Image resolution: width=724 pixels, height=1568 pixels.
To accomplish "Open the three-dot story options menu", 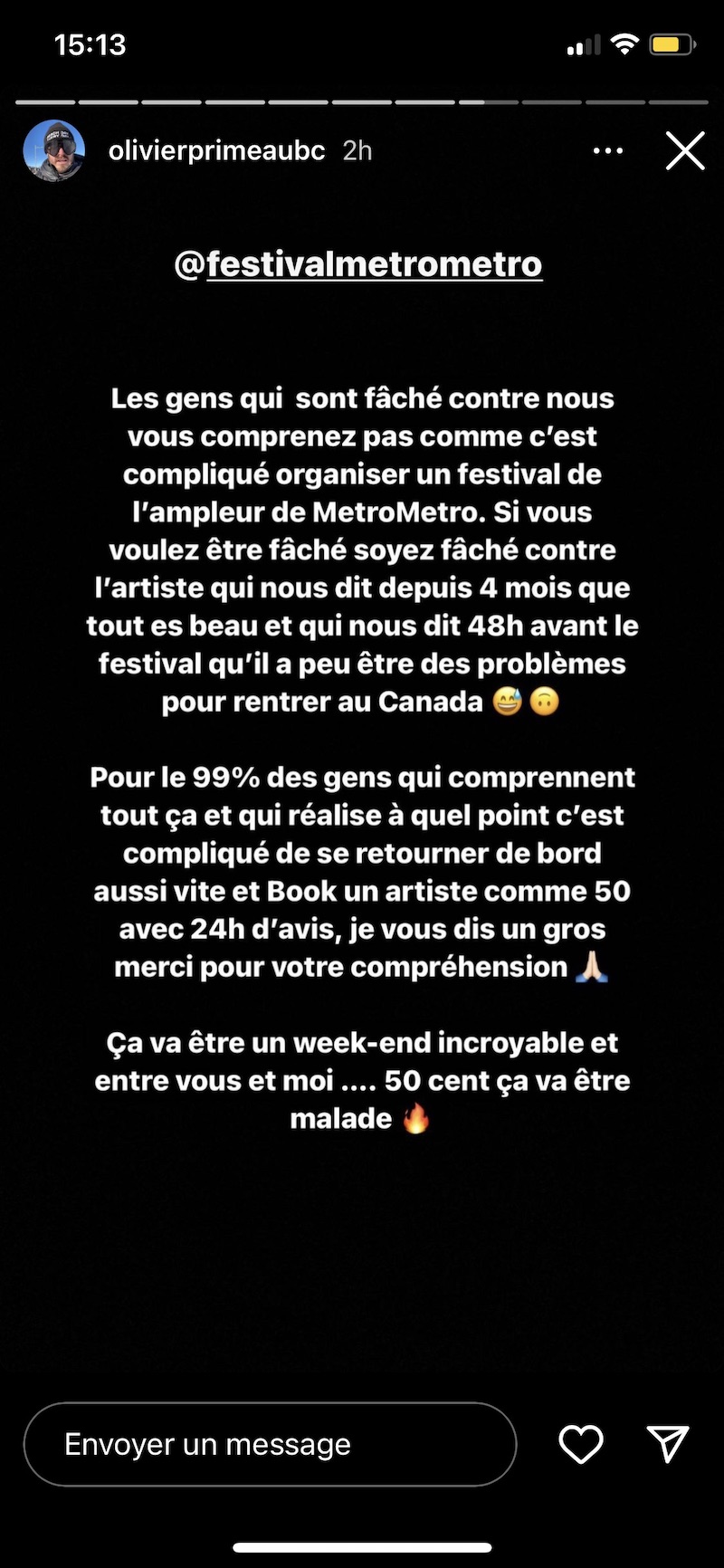I will (607, 151).
